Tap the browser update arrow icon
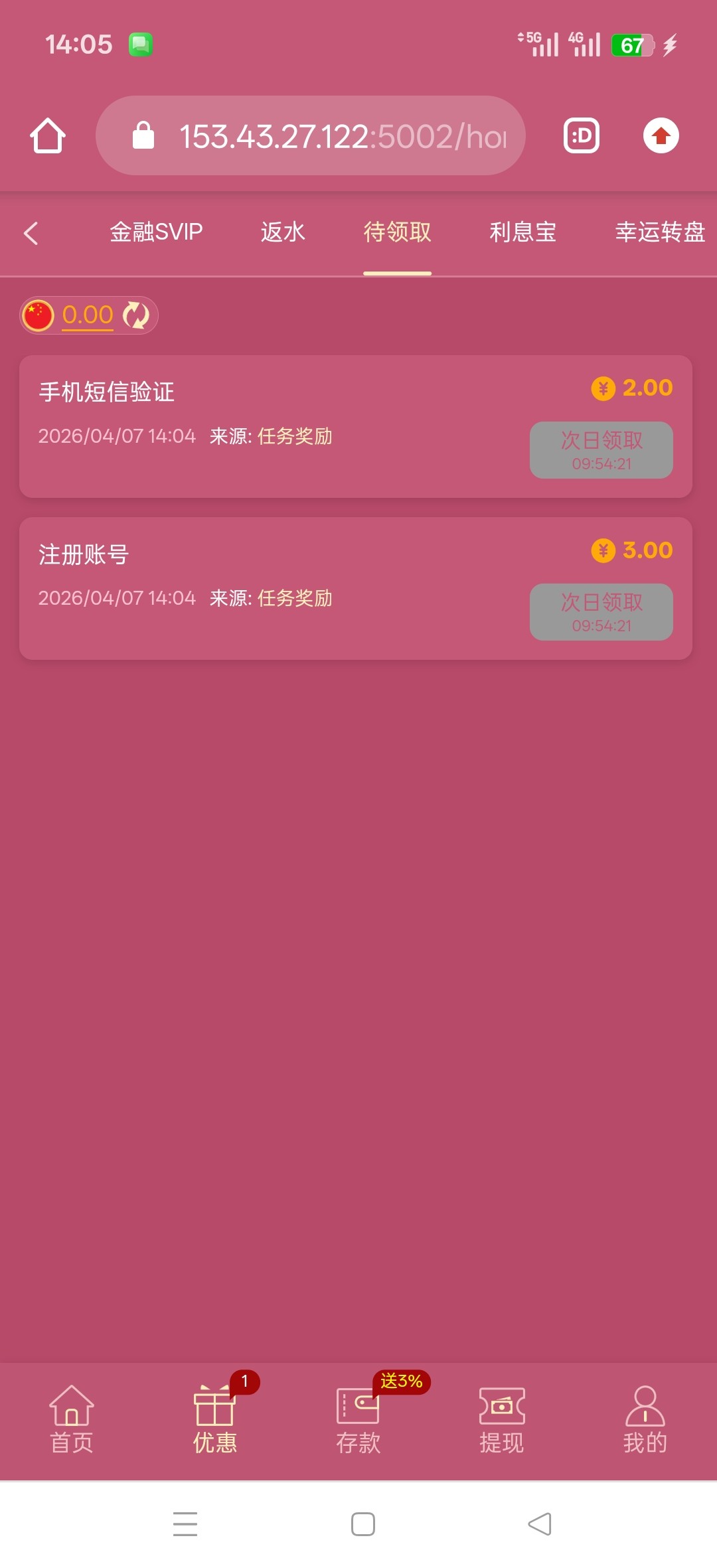Viewport: 717px width, 1568px height. 661,136
